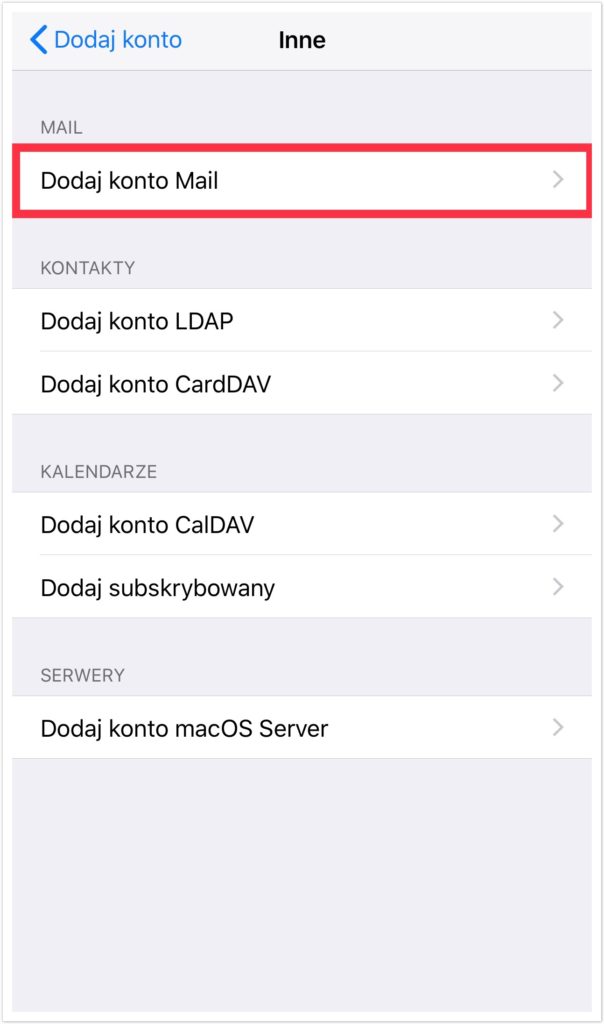This screenshot has height=1024, width=604.
Task: Open Dodaj konto CardDAV row
Action: (x=302, y=383)
